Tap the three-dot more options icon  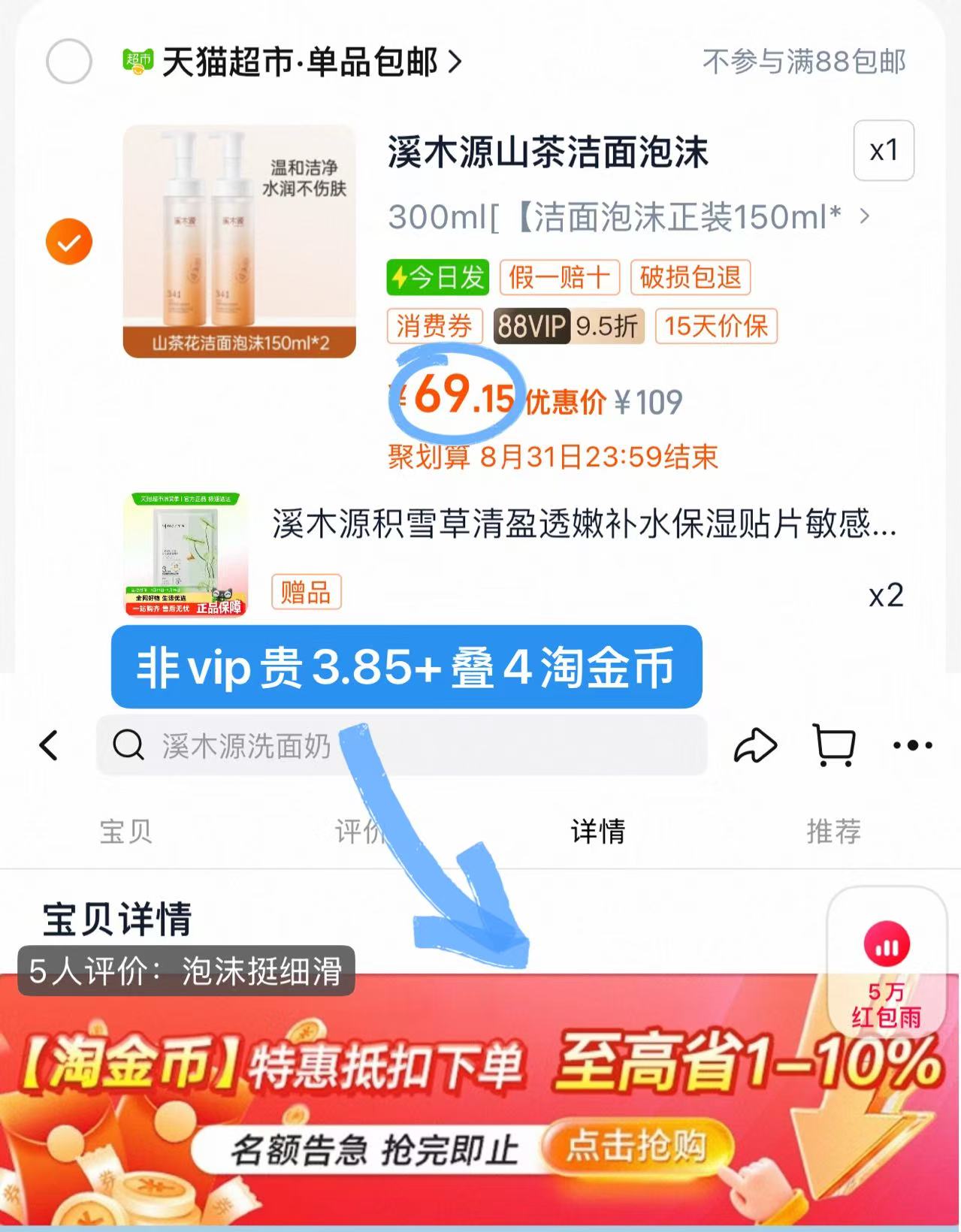(911, 745)
